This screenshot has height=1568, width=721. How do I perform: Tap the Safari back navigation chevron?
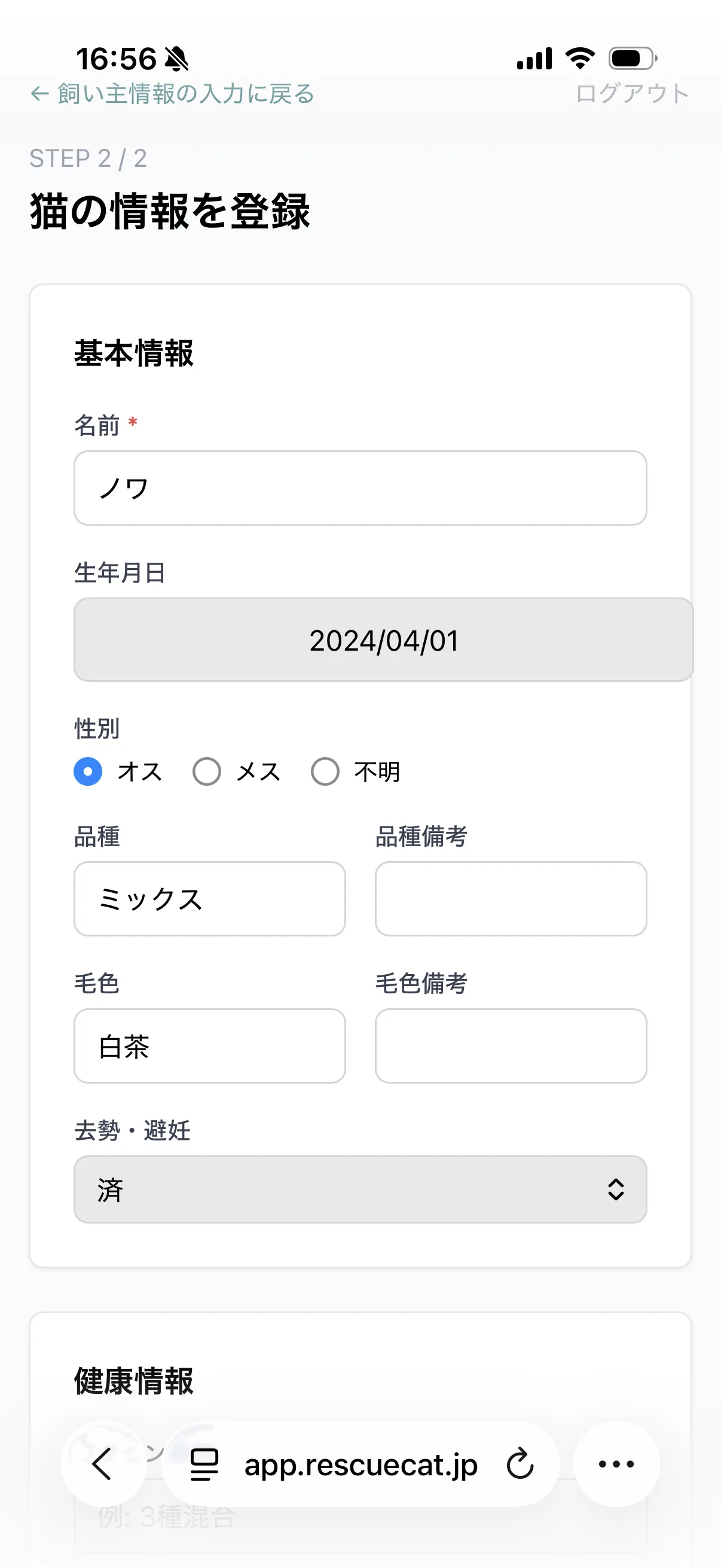(x=102, y=1465)
